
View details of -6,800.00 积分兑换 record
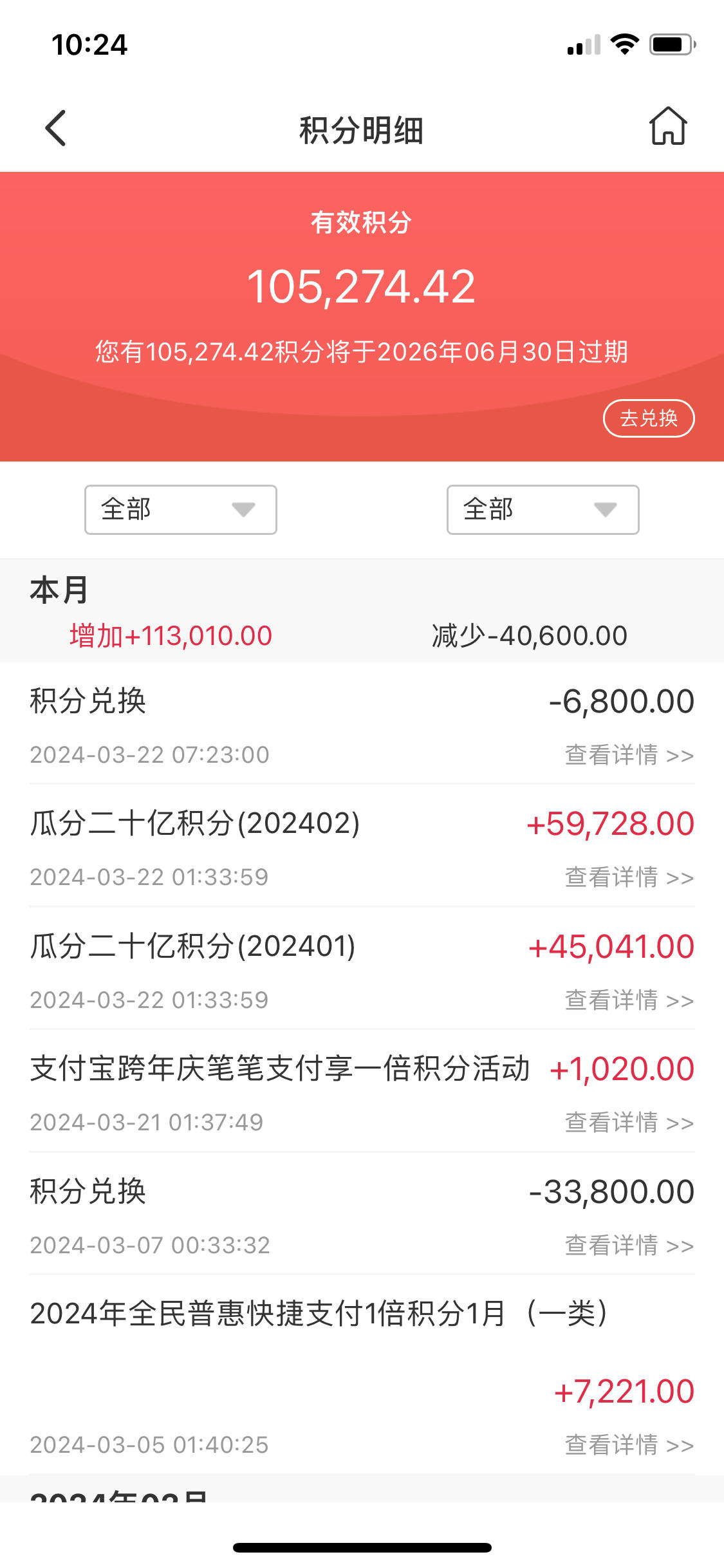click(x=629, y=755)
